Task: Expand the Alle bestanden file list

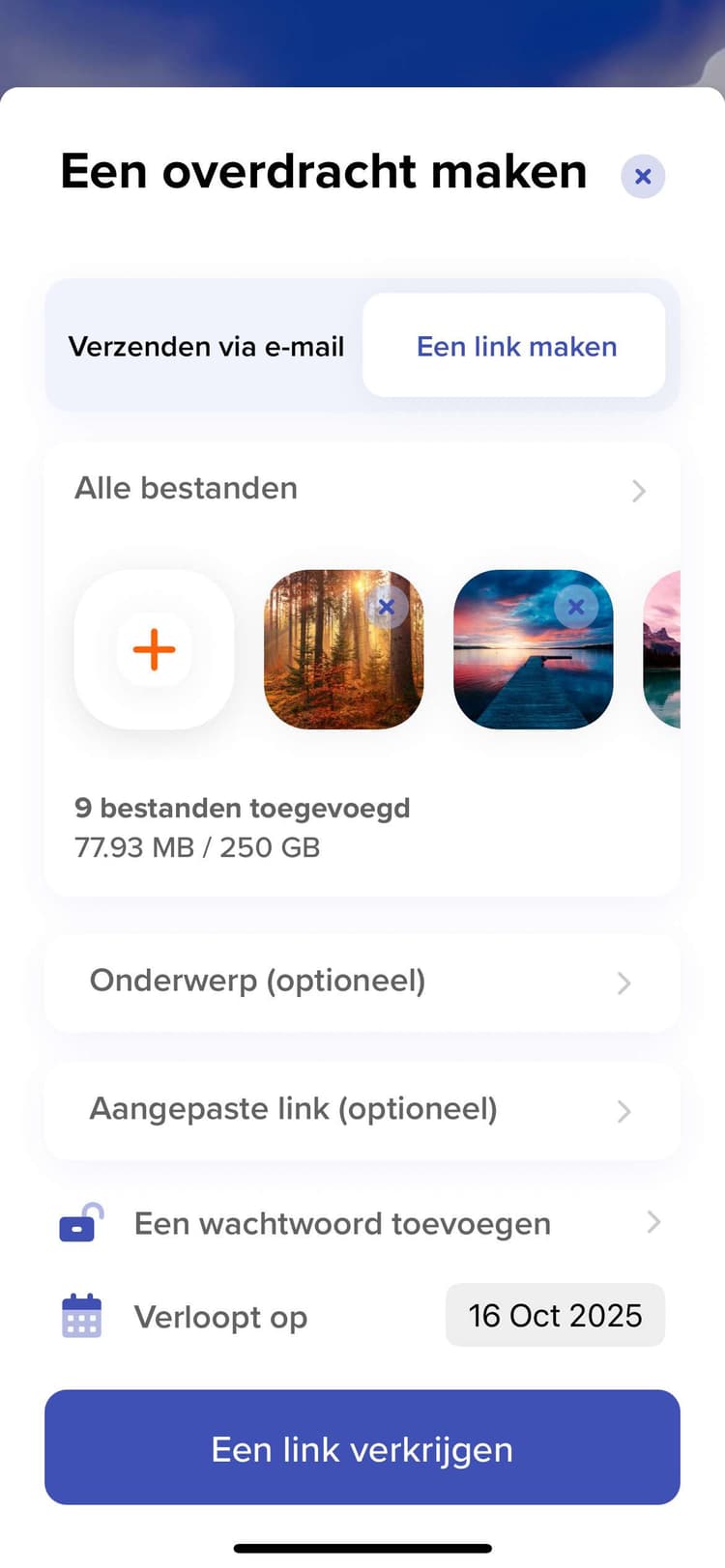Action: pos(186,489)
